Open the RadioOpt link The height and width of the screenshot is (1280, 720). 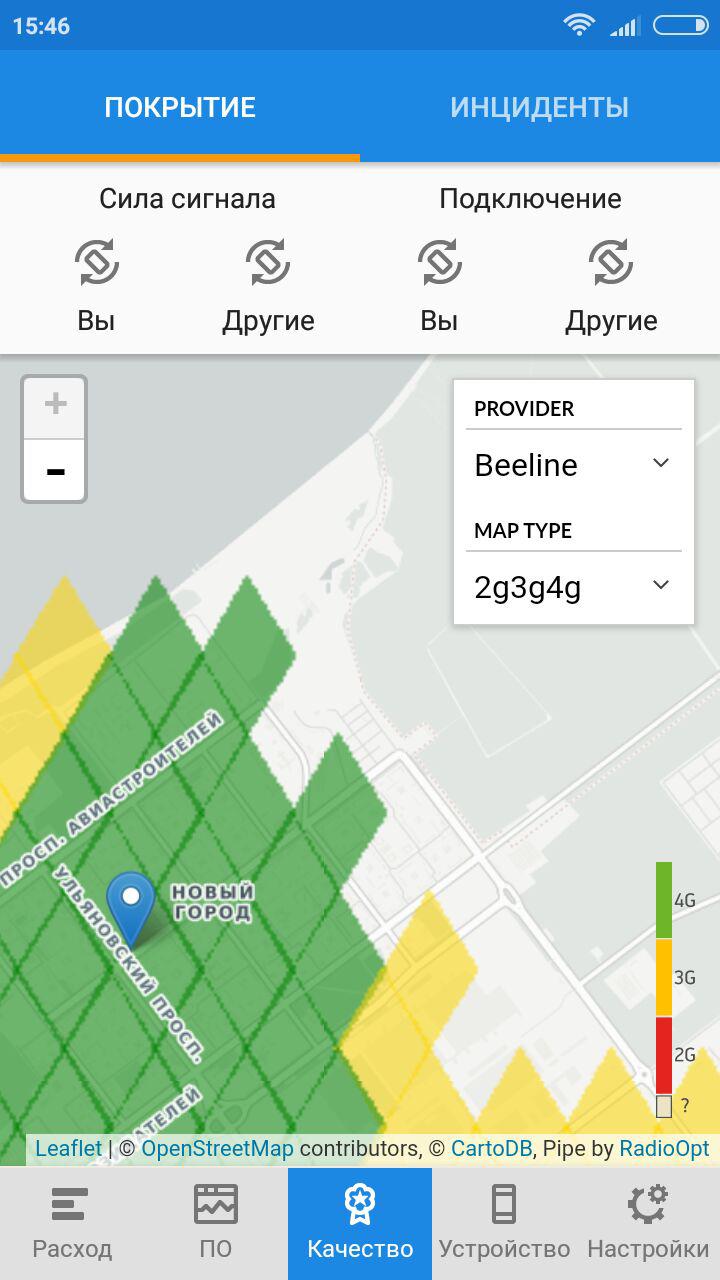point(664,1148)
